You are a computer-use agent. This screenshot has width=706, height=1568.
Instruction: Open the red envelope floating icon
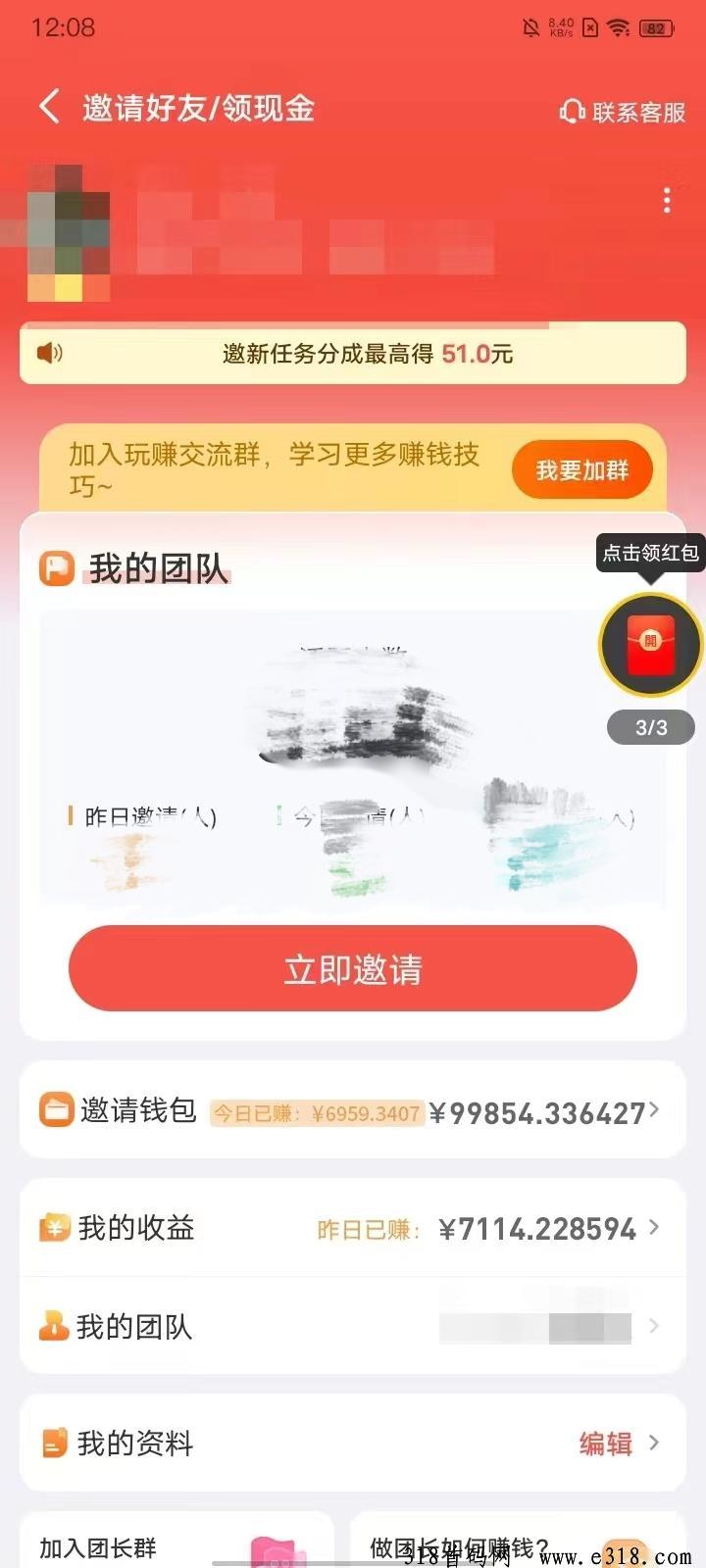651,644
